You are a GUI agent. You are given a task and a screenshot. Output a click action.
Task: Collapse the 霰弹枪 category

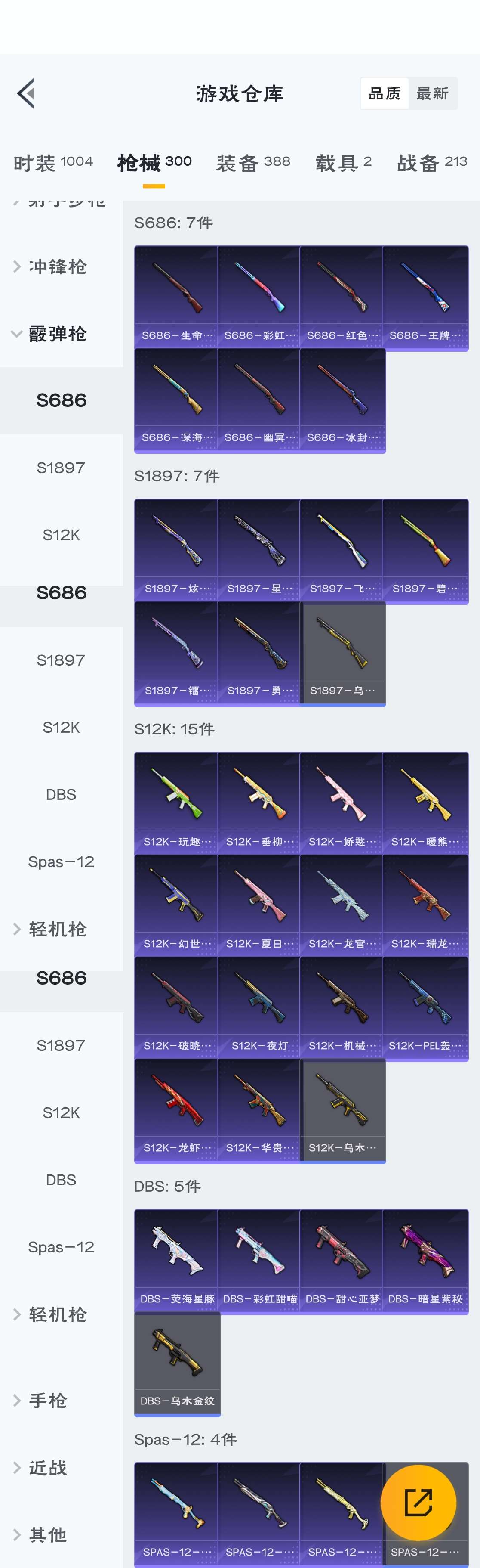tap(57, 334)
